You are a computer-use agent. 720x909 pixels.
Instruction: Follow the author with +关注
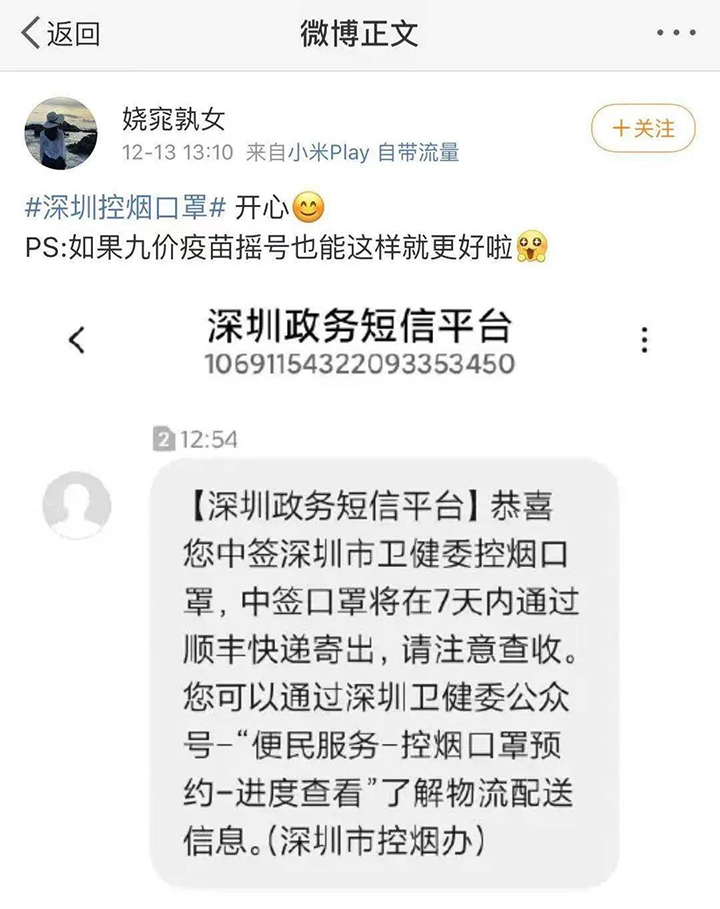643,128
